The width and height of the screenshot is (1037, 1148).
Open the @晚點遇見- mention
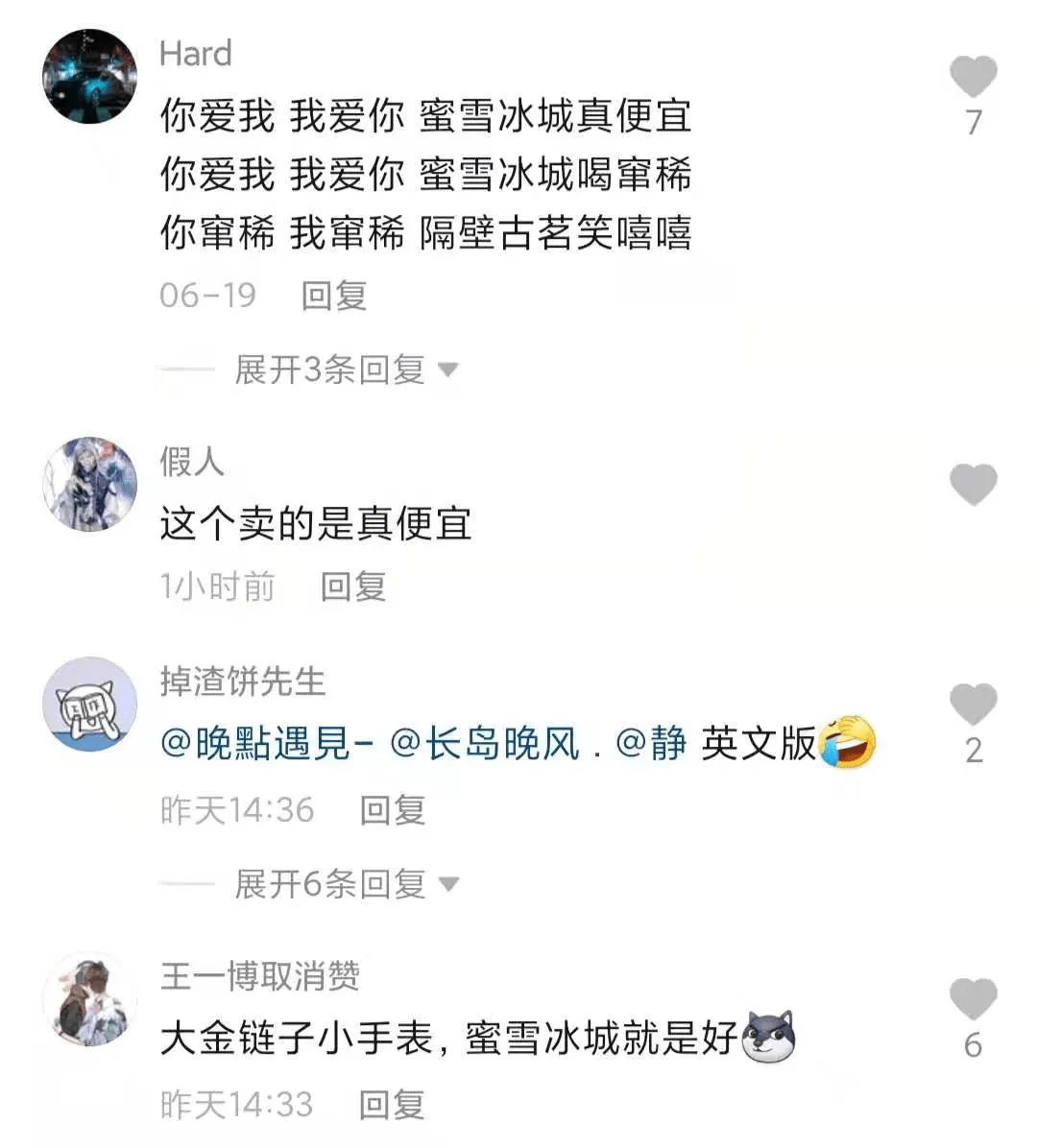pos(266,744)
